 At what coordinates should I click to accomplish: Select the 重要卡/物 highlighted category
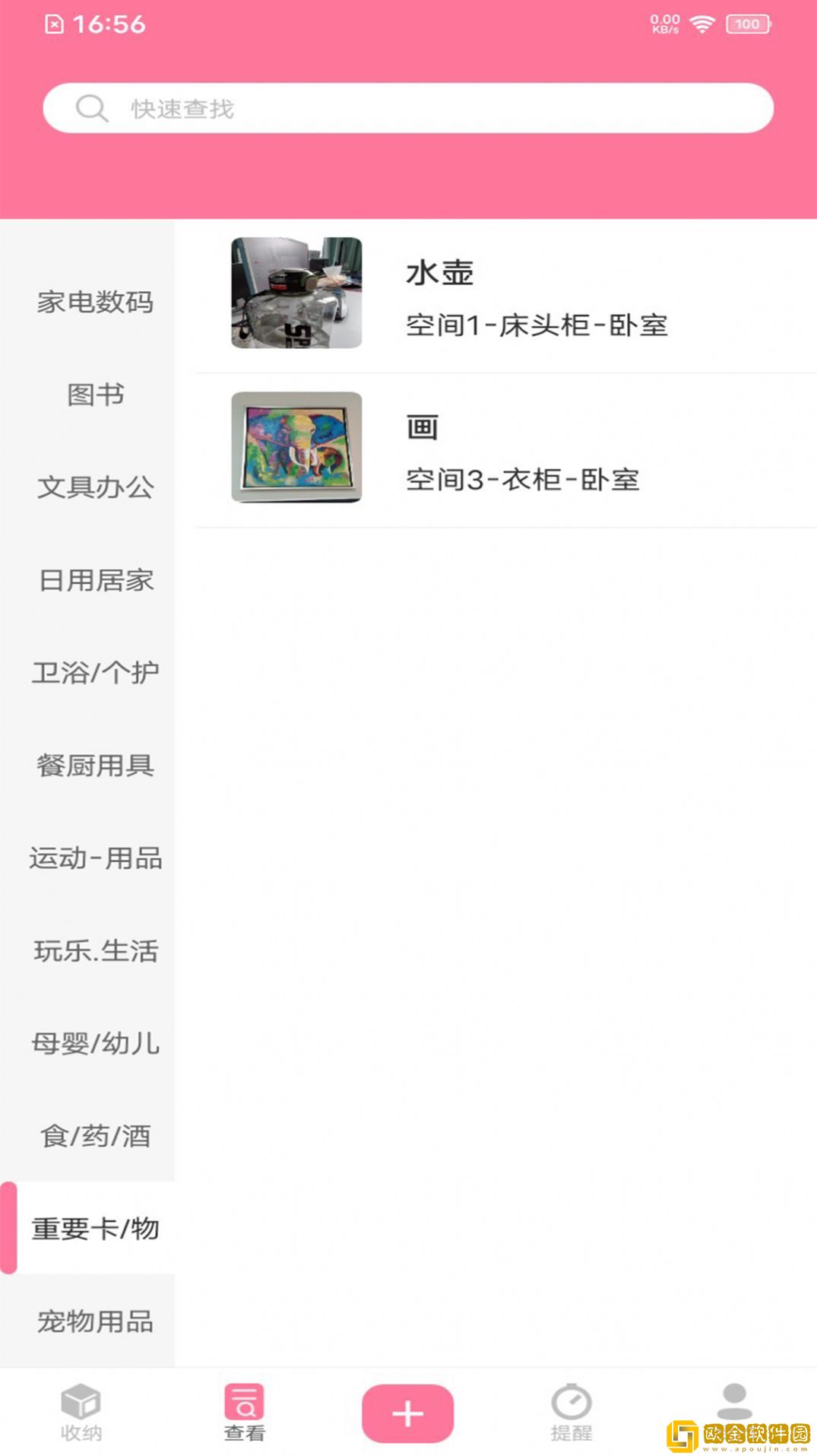coord(93,1230)
